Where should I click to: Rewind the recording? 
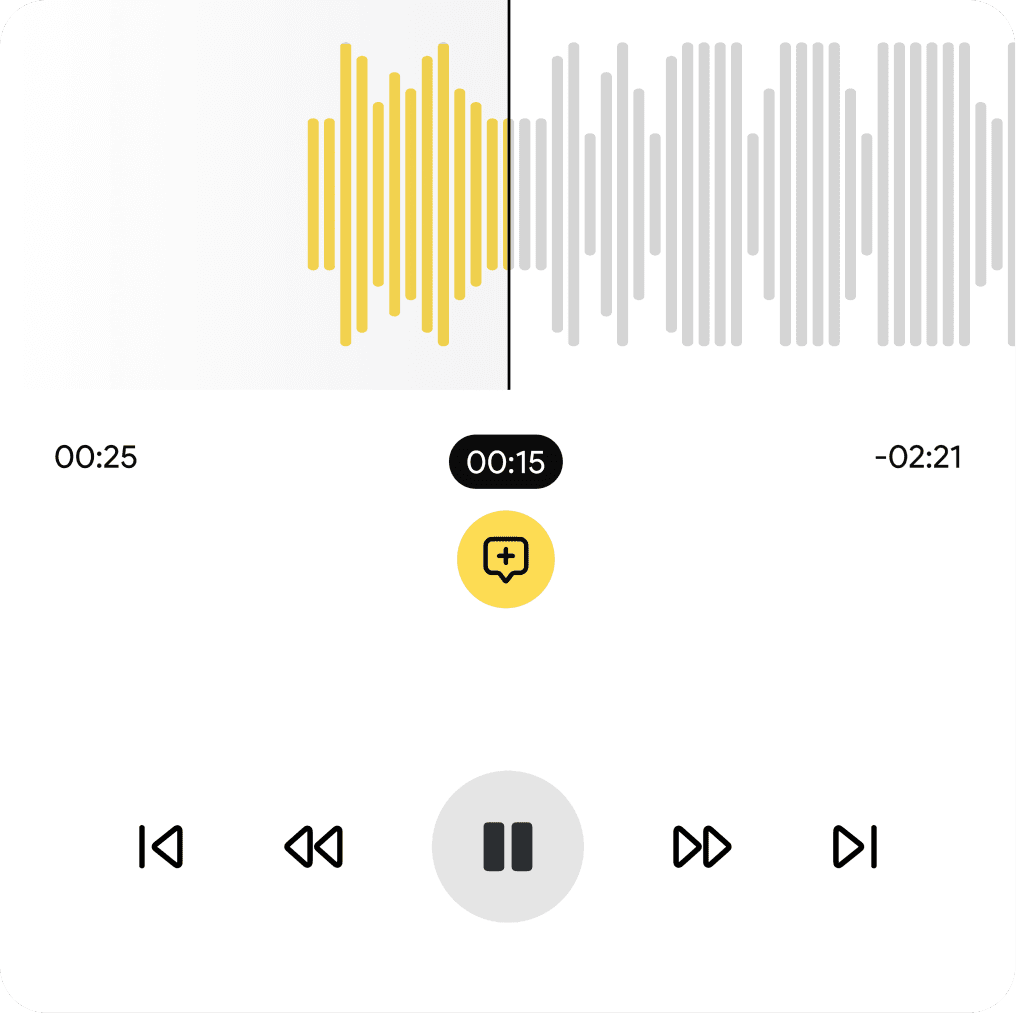point(314,846)
